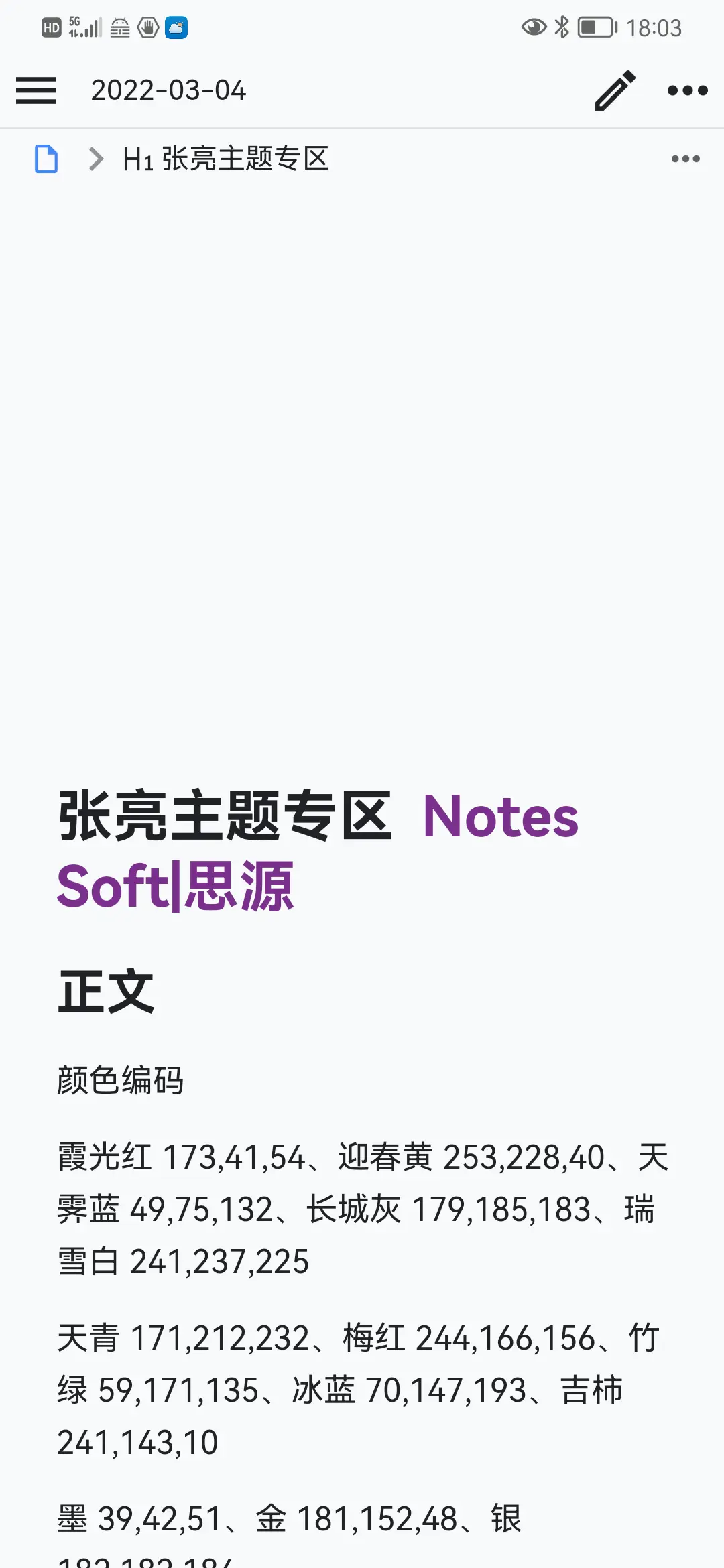The width and height of the screenshot is (724, 1568).
Task: Open the breadcrumb row's three-dot menu
Action: 685,159
